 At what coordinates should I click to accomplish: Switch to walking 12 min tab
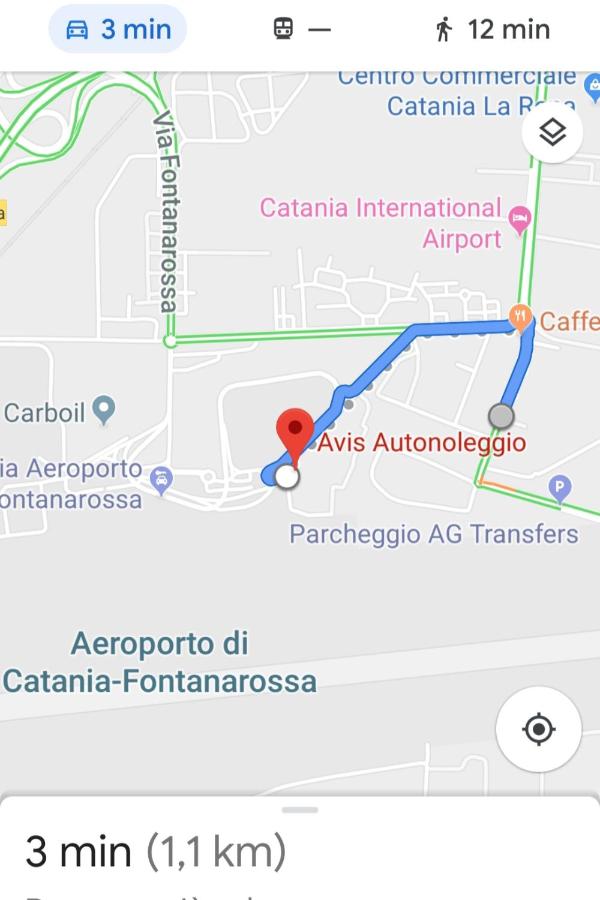click(492, 30)
